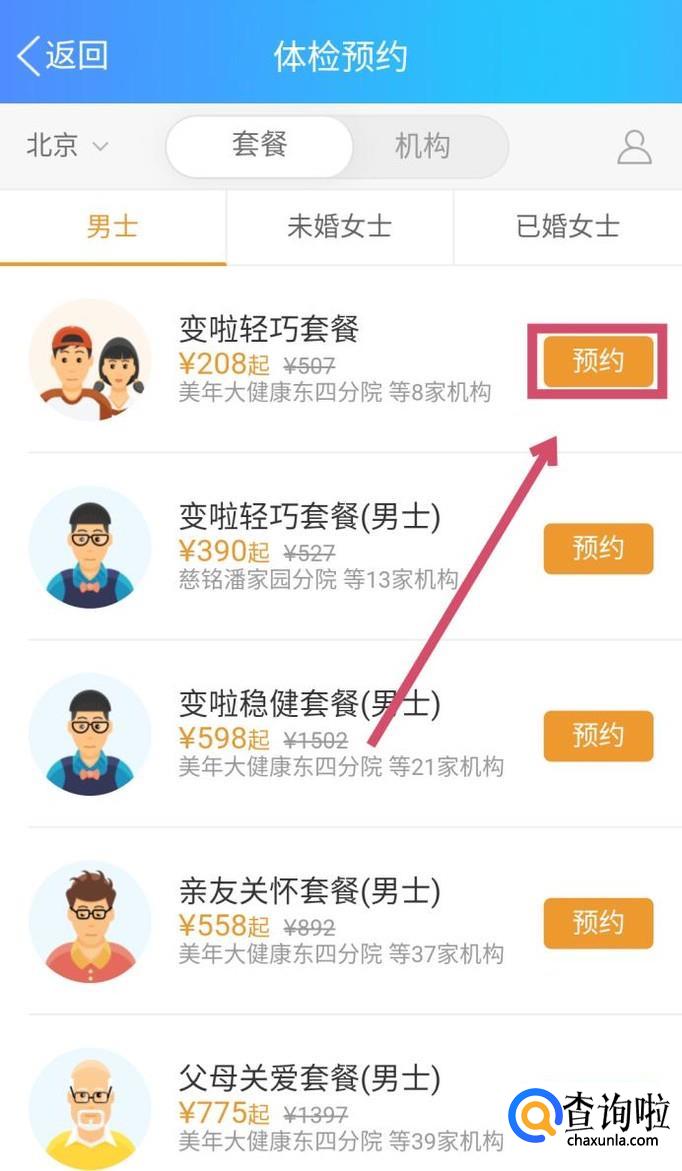Tap 预约 for 变啦轻巧套餐 ¥208

click(598, 361)
